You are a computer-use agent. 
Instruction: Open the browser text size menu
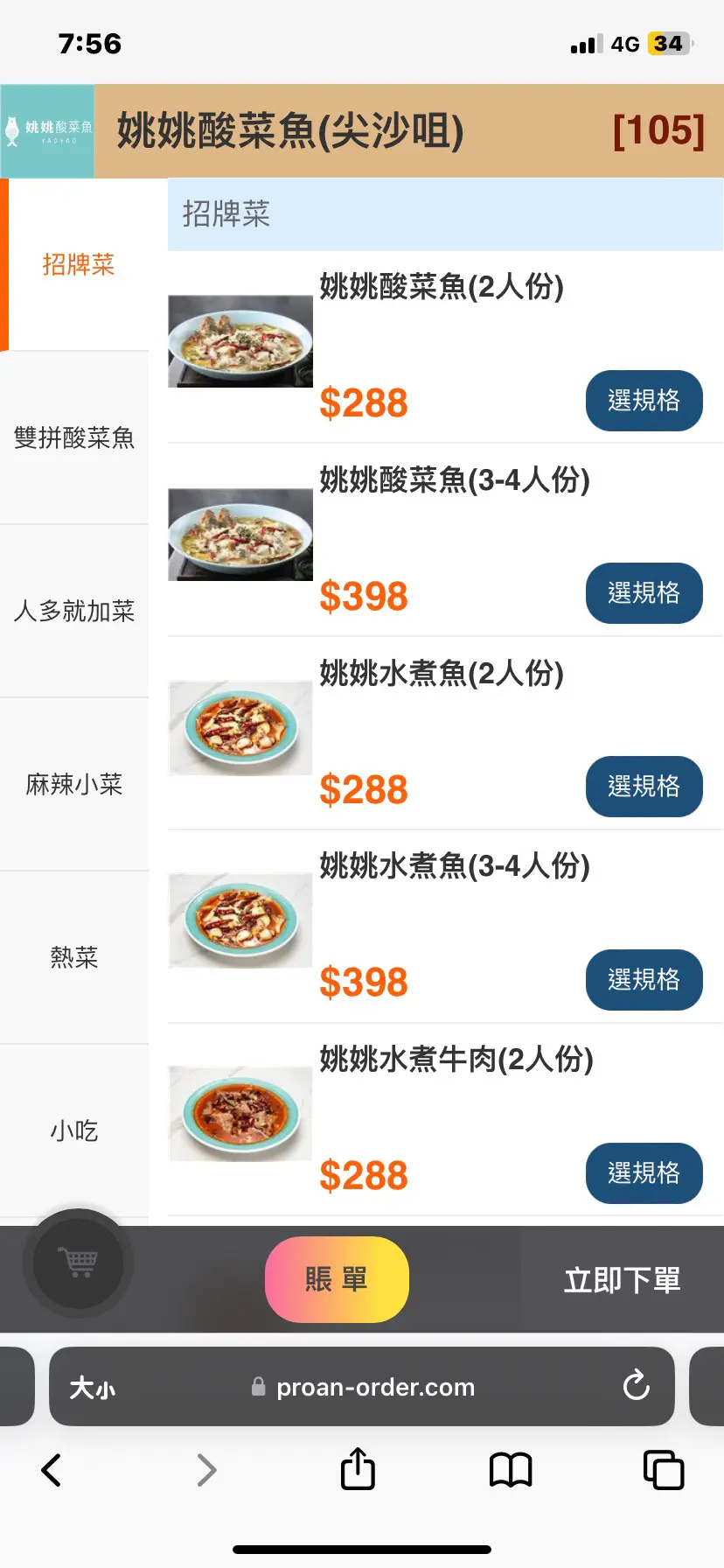(93, 1388)
